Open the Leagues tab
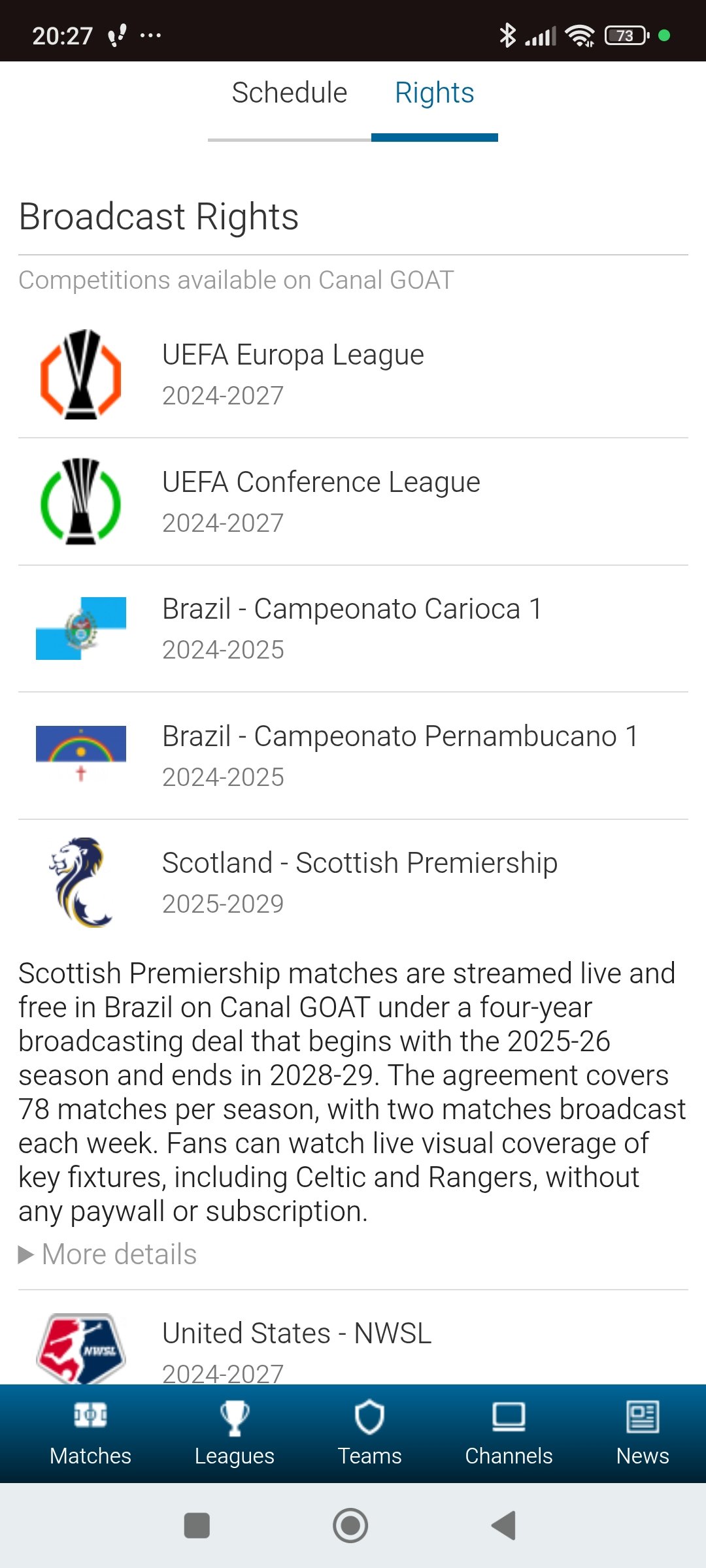706x1568 pixels. tap(234, 1433)
